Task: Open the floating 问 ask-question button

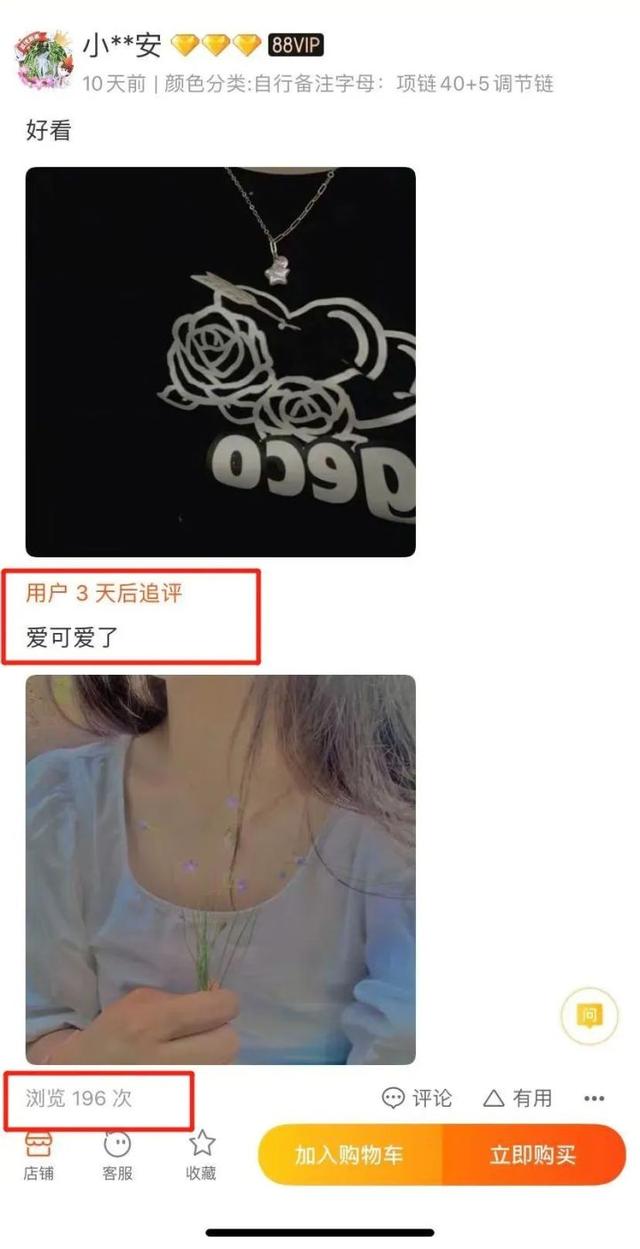Action: (590, 1017)
